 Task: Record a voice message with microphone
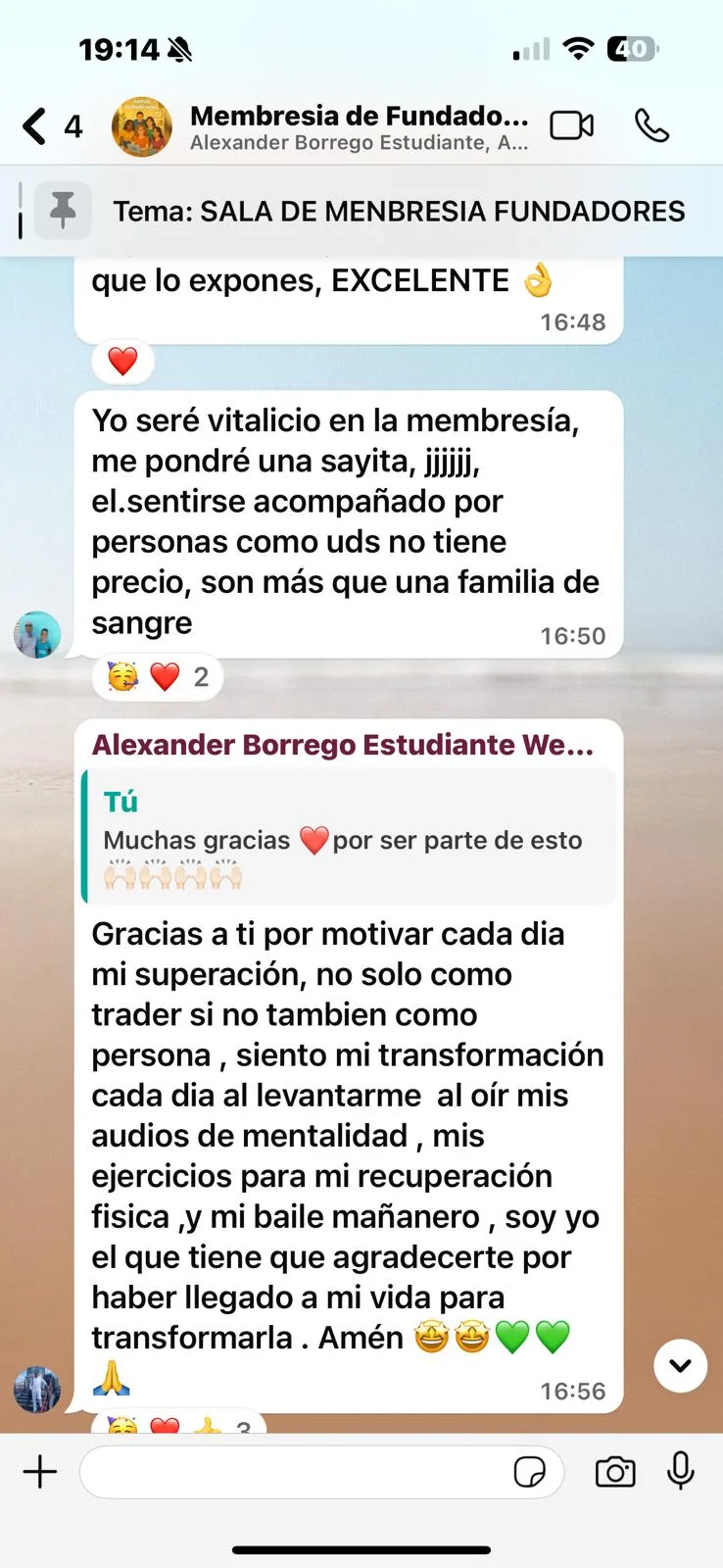pyautogui.click(x=681, y=1472)
